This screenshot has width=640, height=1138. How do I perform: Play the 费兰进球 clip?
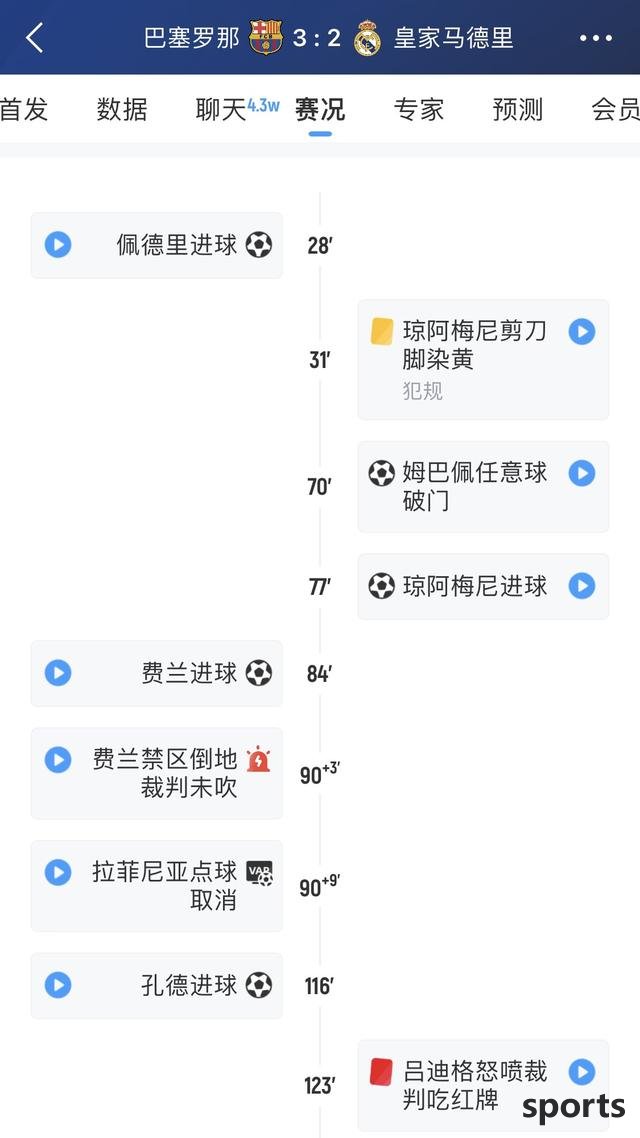58,673
